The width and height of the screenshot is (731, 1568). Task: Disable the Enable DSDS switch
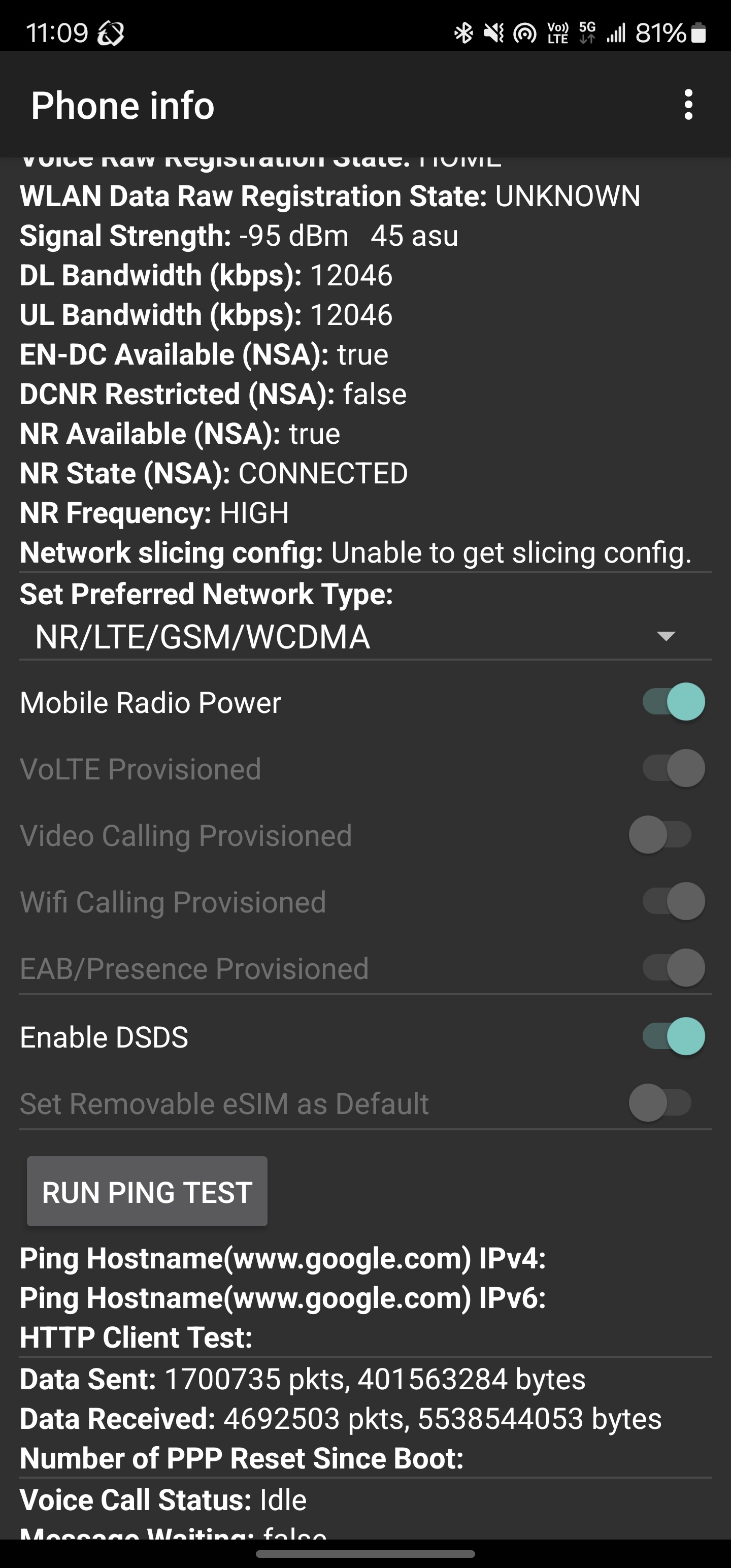(674, 1036)
